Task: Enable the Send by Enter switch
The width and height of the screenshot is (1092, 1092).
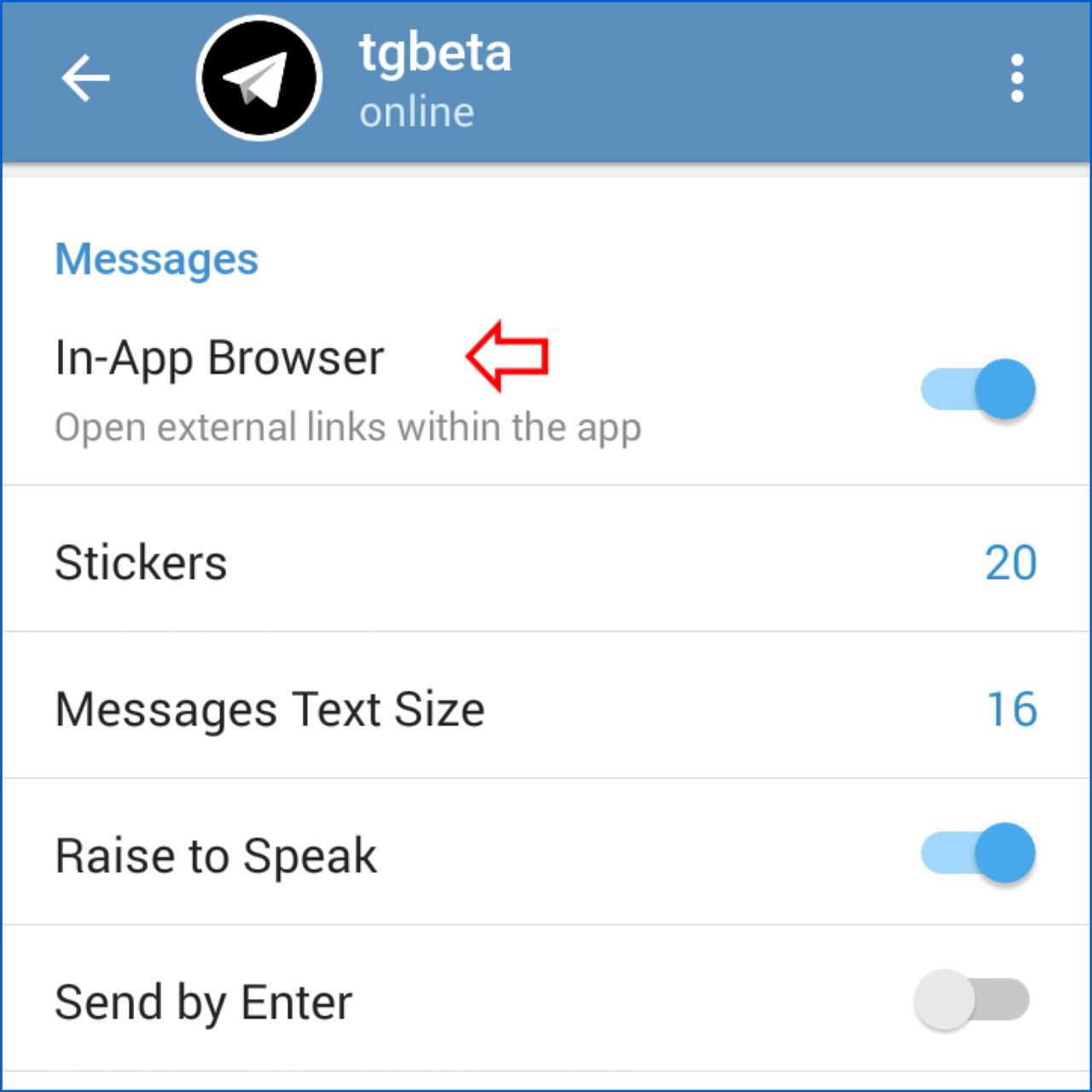Action: point(972,1000)
